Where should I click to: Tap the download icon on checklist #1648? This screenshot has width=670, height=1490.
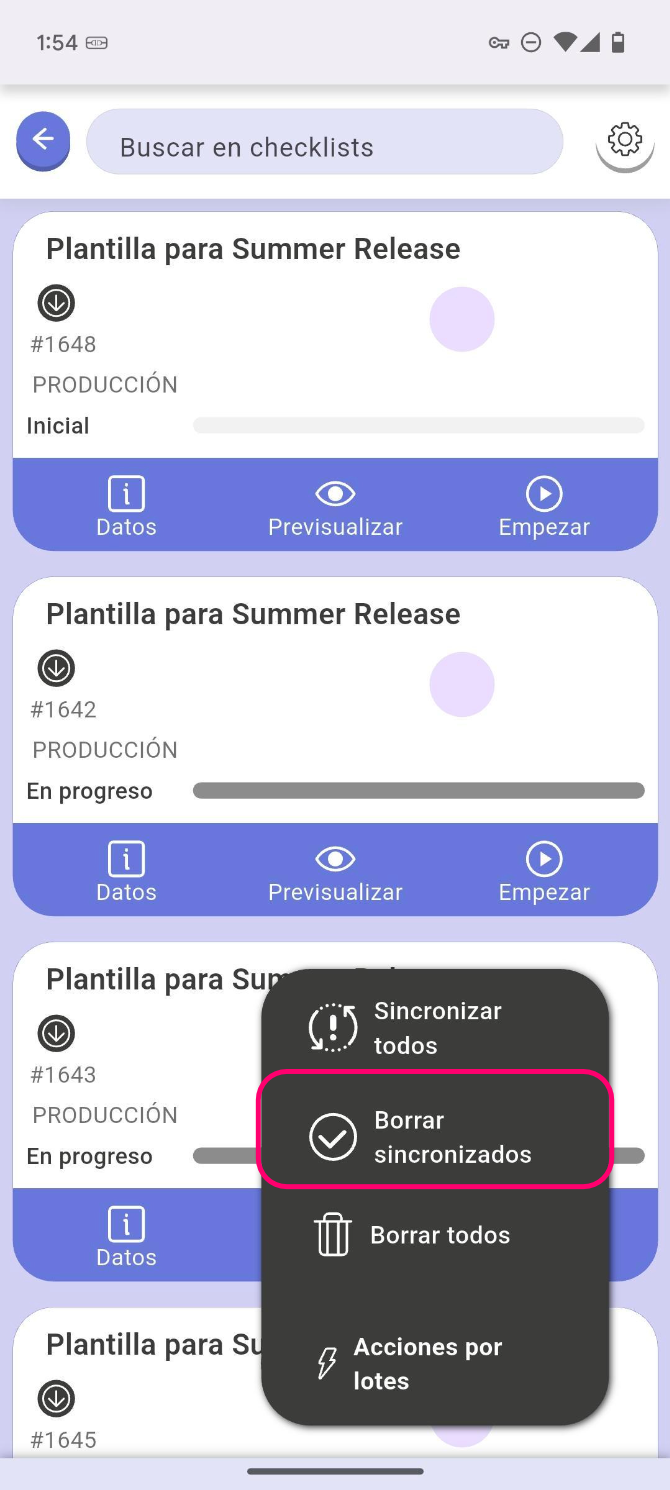56,303
